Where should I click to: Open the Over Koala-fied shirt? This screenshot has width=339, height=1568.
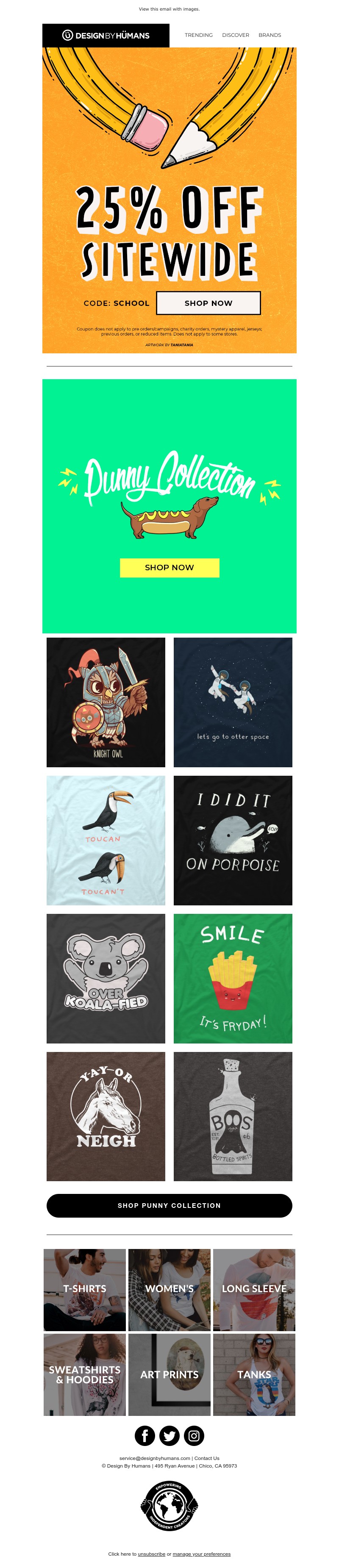pyautogui.click(x=106, y=978)
